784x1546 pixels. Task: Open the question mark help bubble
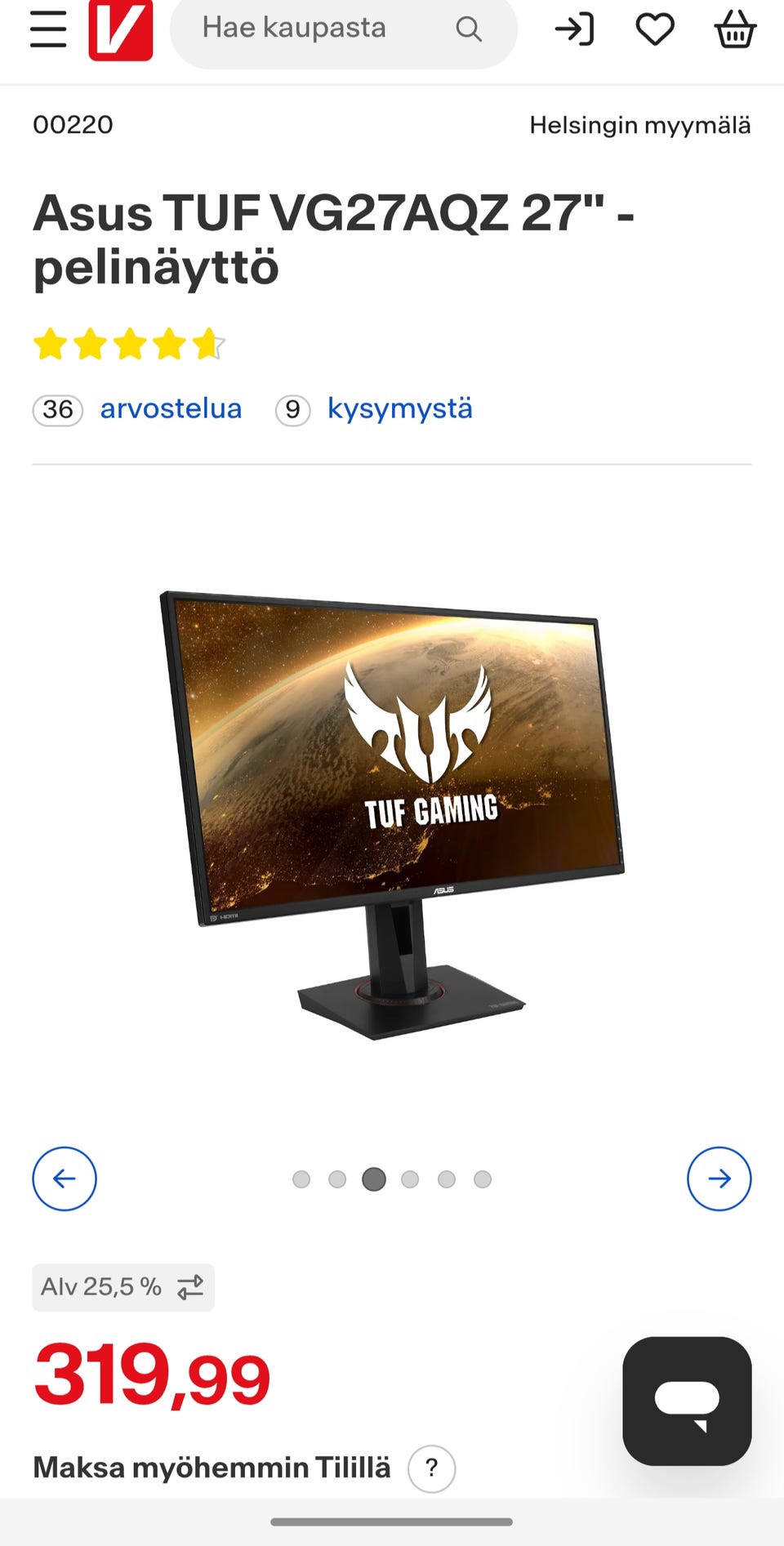[431, 1468]
